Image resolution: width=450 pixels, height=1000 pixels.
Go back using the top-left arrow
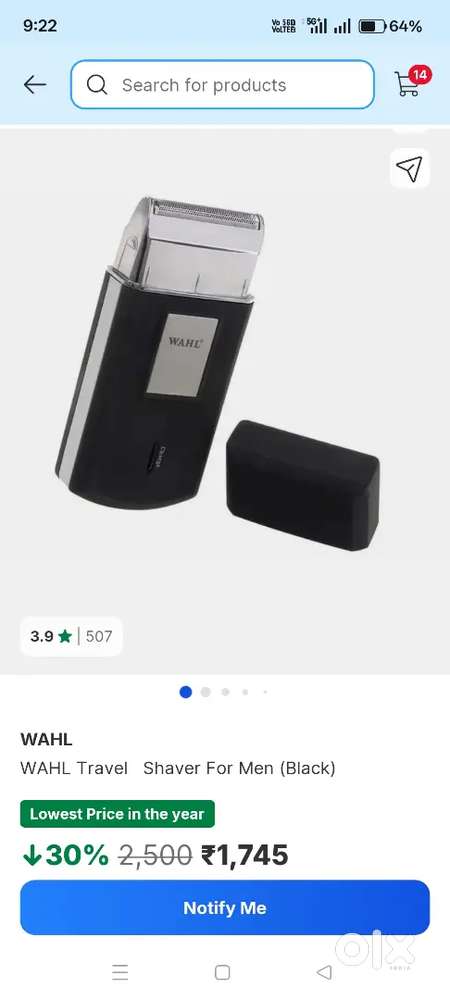[34, 85]
